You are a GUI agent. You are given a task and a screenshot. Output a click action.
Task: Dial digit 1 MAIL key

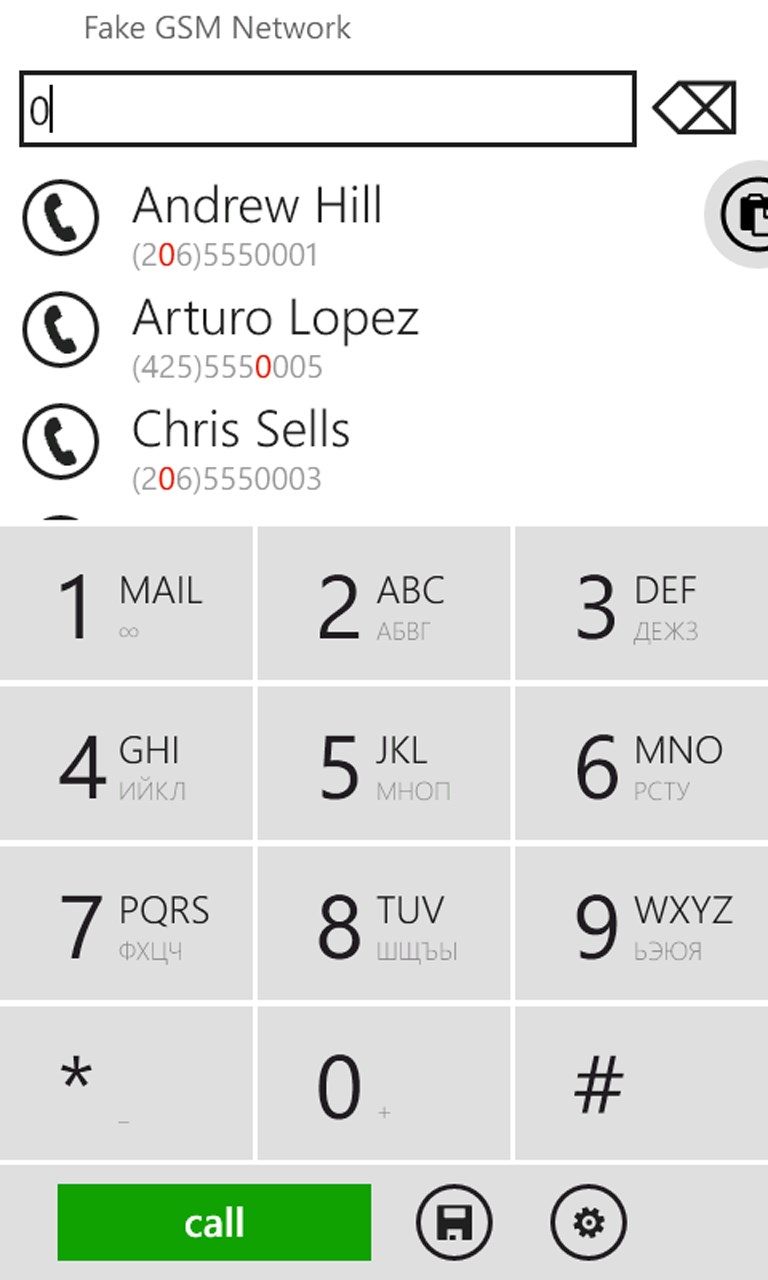point(127,604)
